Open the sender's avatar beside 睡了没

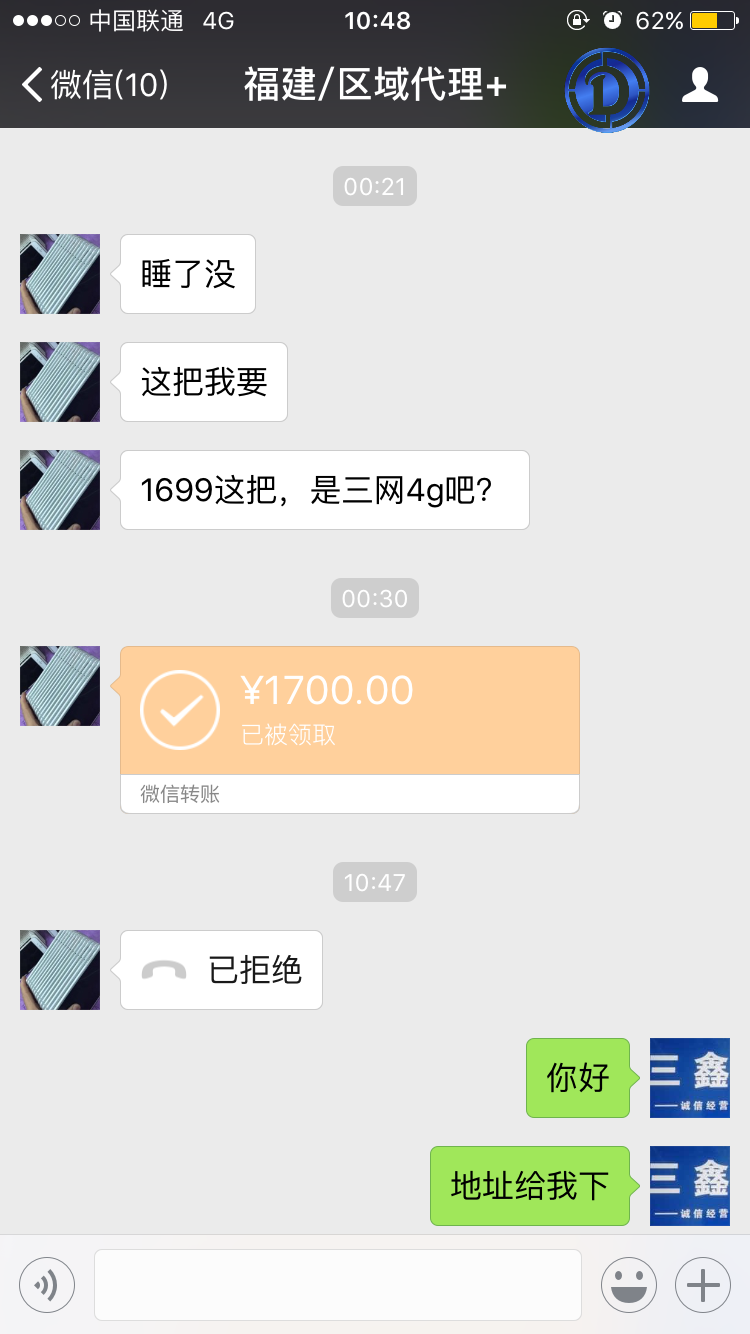(60, 274)
